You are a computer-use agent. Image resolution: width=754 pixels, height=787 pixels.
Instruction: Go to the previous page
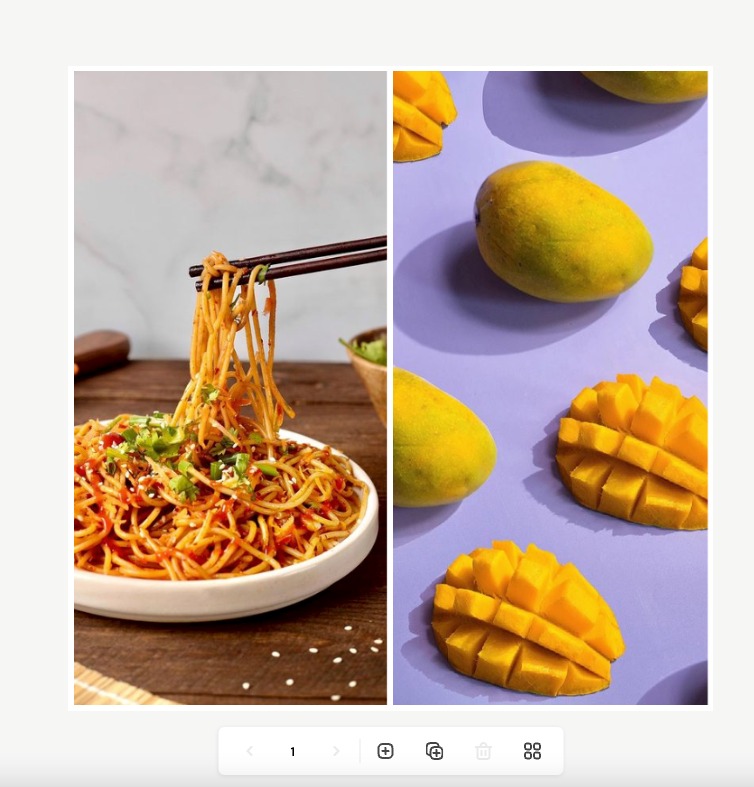click(250, 751)
